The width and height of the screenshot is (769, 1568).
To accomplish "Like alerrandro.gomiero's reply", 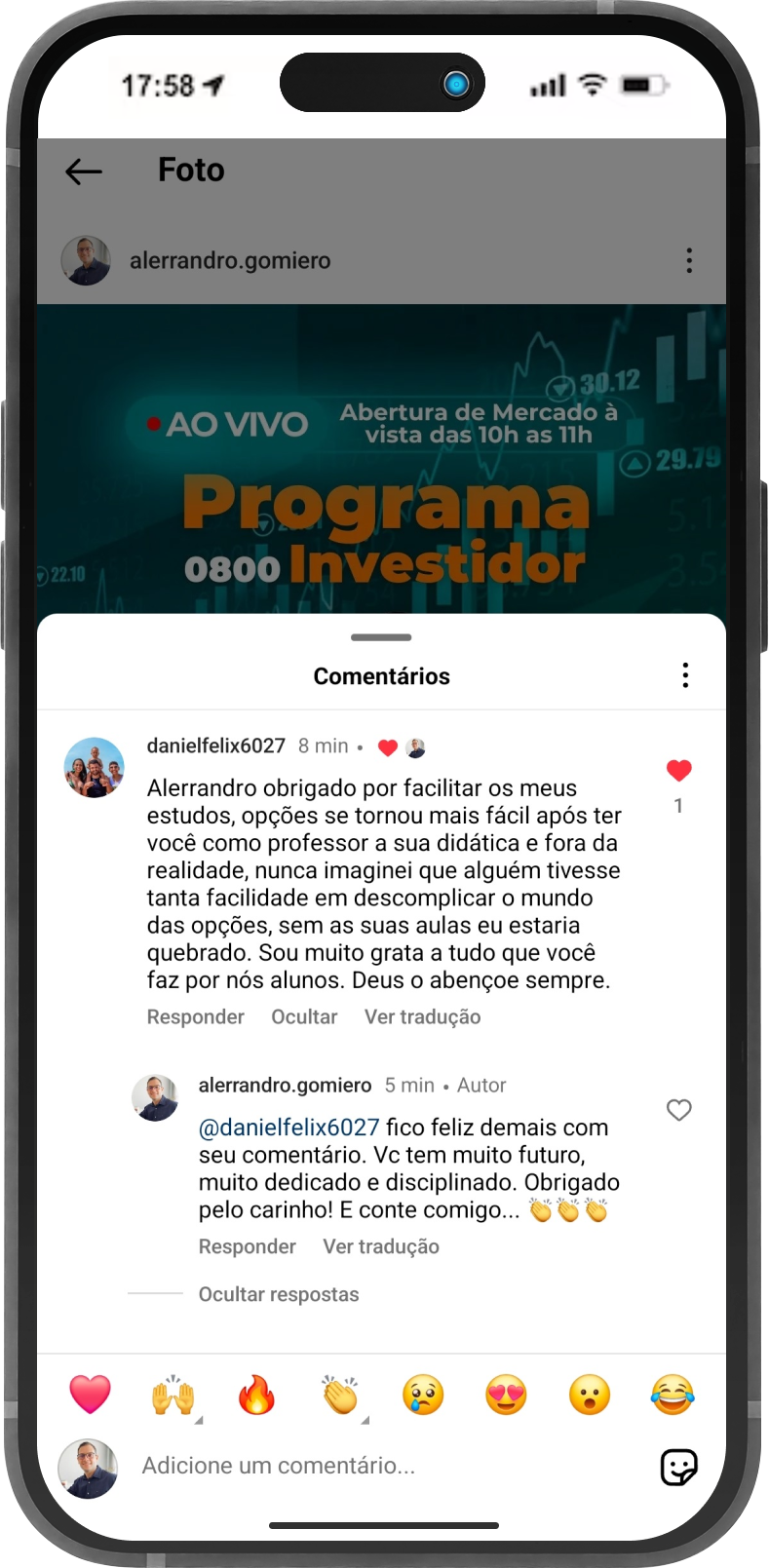I will pos(678,1110).
